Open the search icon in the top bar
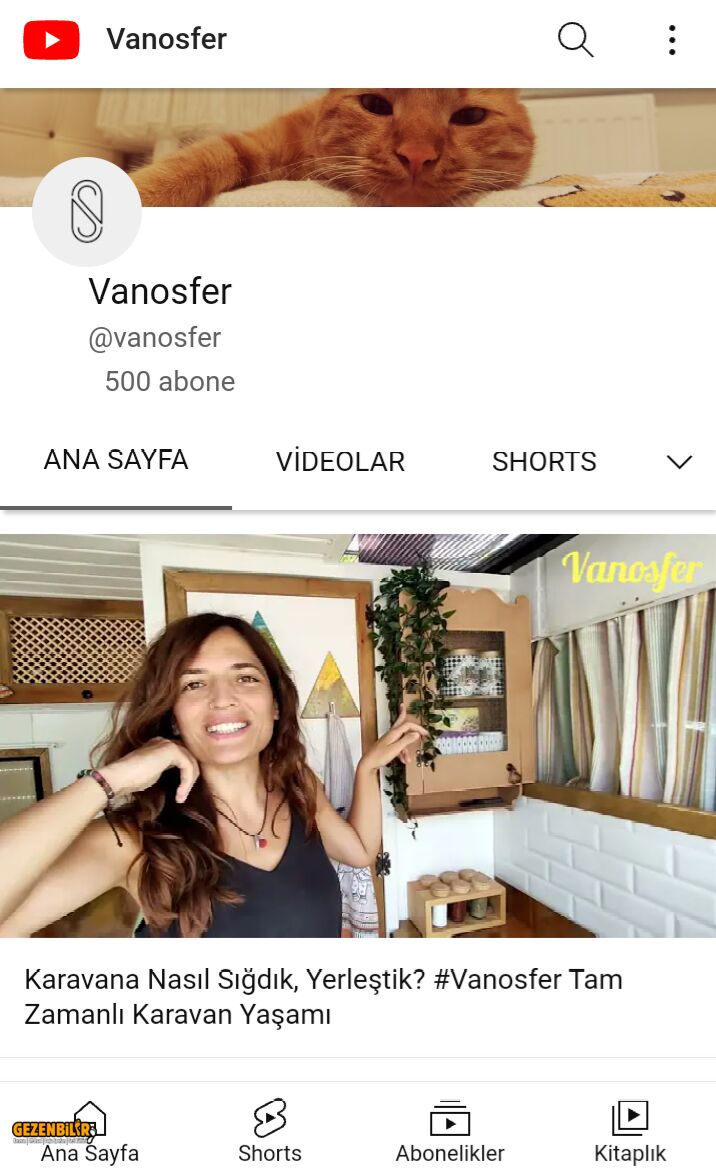 [x=575, y=40]
